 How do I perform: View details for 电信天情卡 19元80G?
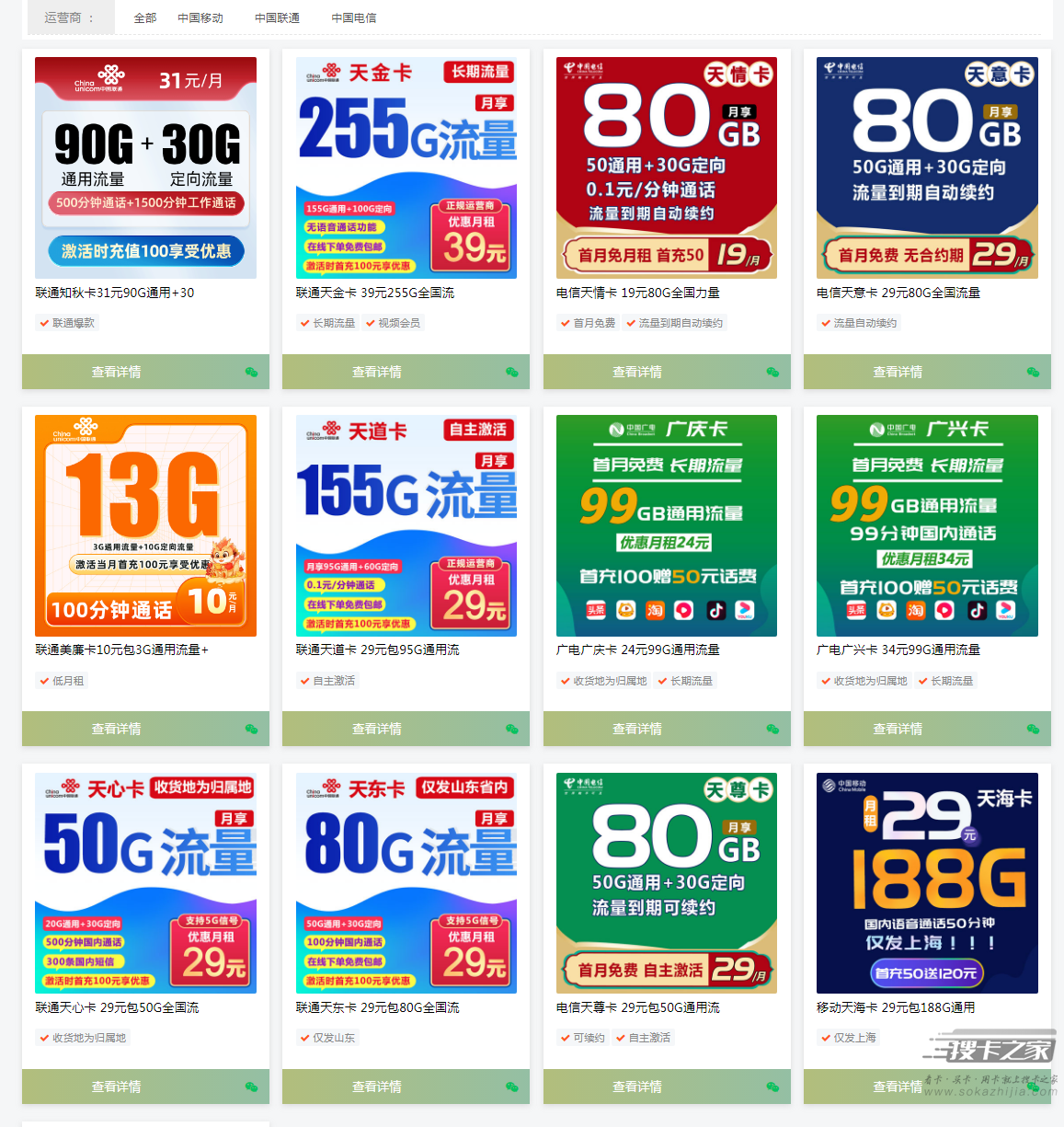coord(637,372)
